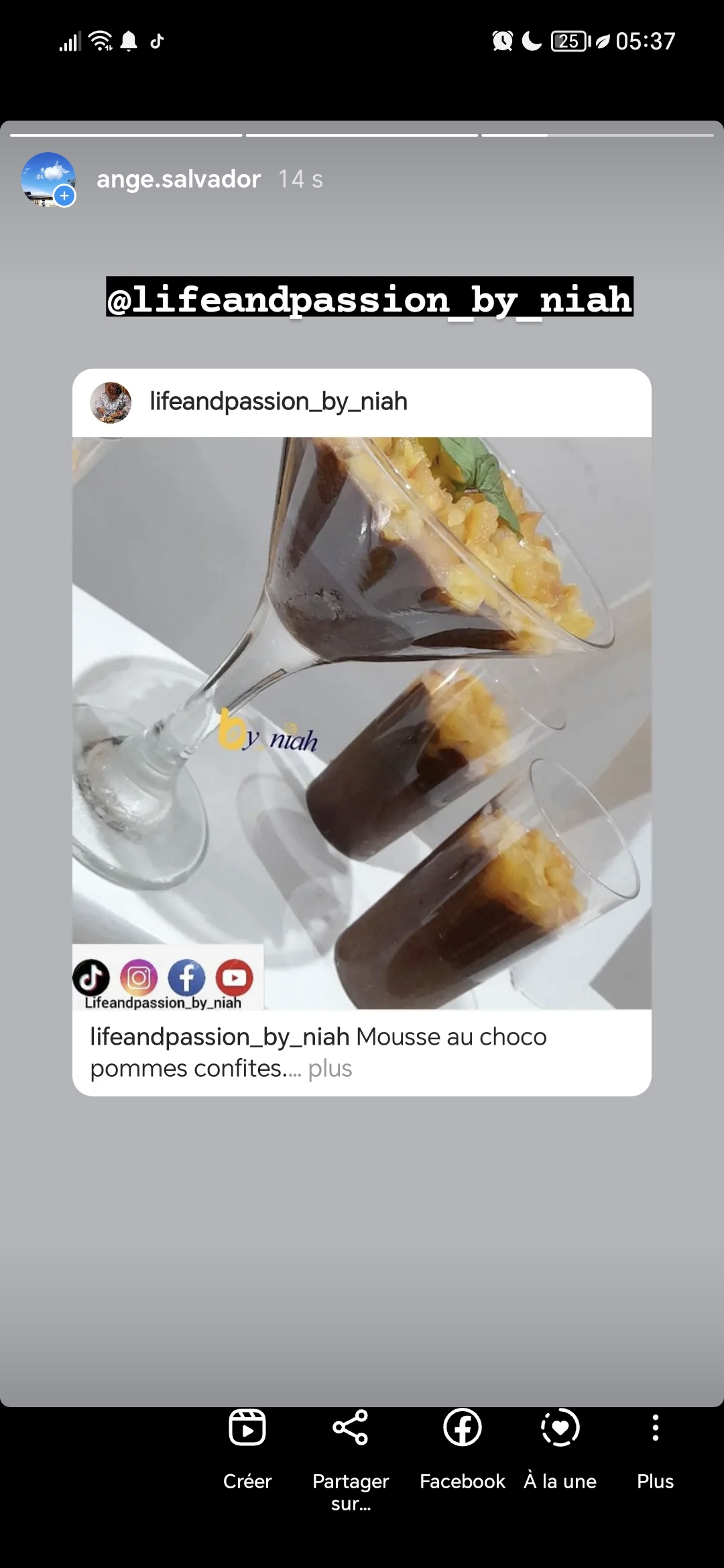Image resolution: width=724 pixels, height=1568 pixels.
Task: Tap the @lifeandpassion_by_niah mention
Action: tap(369, 299)
